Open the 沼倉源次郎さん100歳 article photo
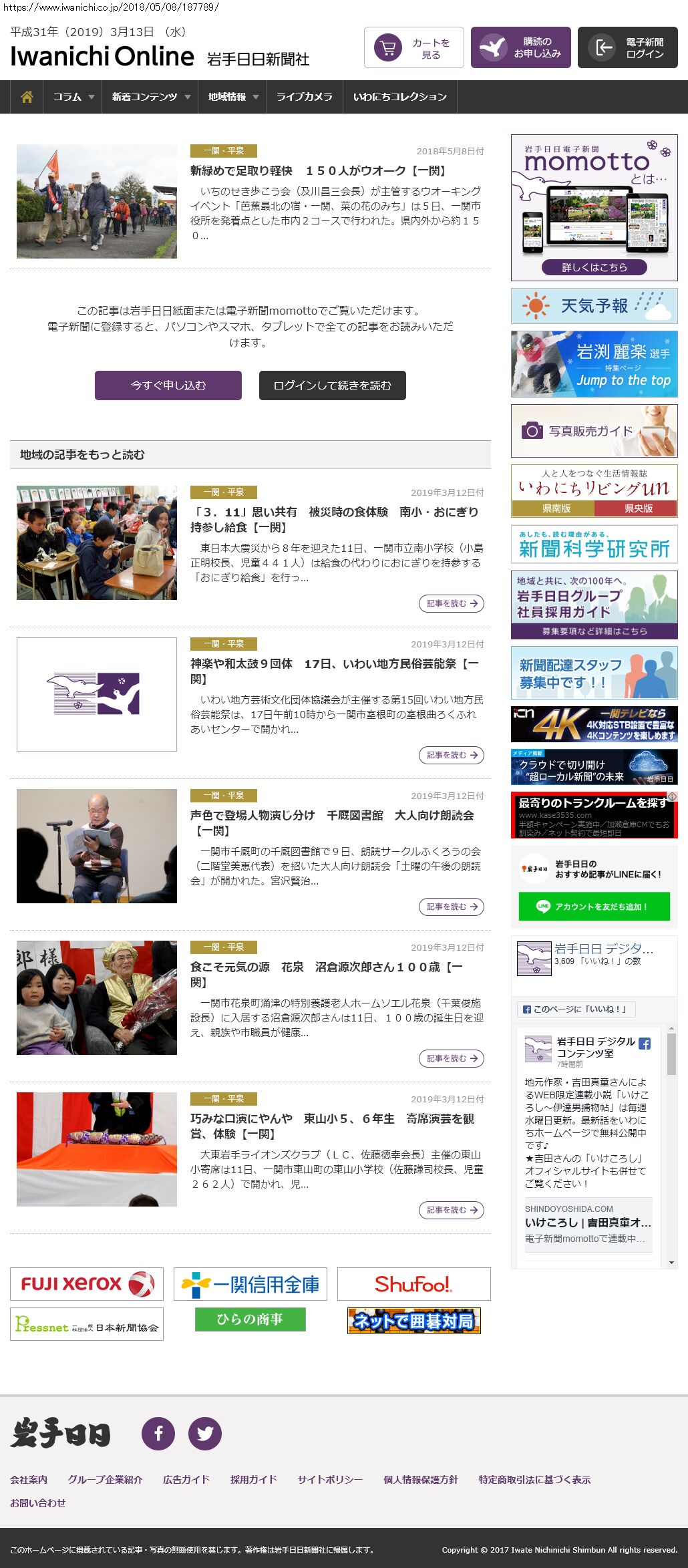This screenshot has width=688, height=1568. tap(97, 997)
